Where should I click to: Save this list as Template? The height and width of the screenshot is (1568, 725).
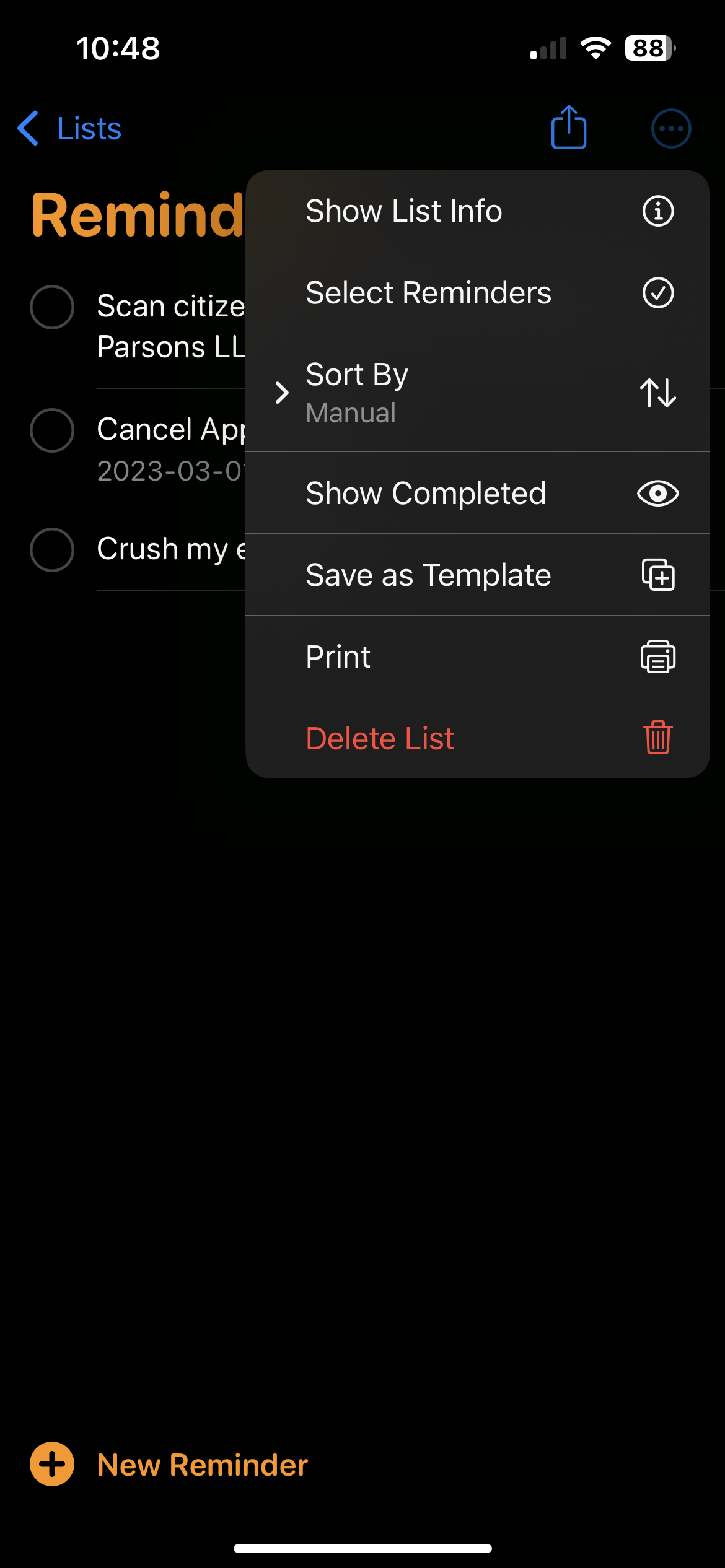click(477, 575)
